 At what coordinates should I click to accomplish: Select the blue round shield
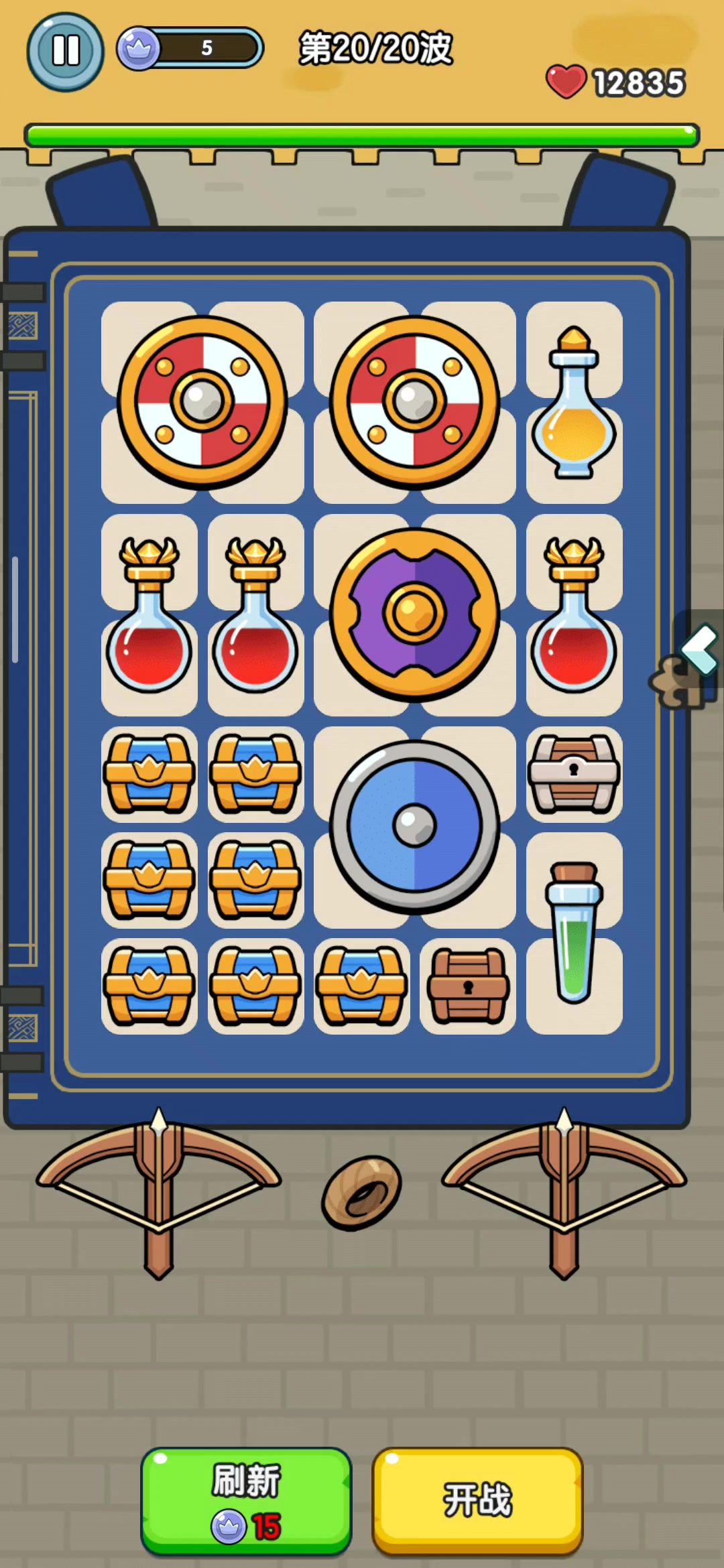coord(415,827)
